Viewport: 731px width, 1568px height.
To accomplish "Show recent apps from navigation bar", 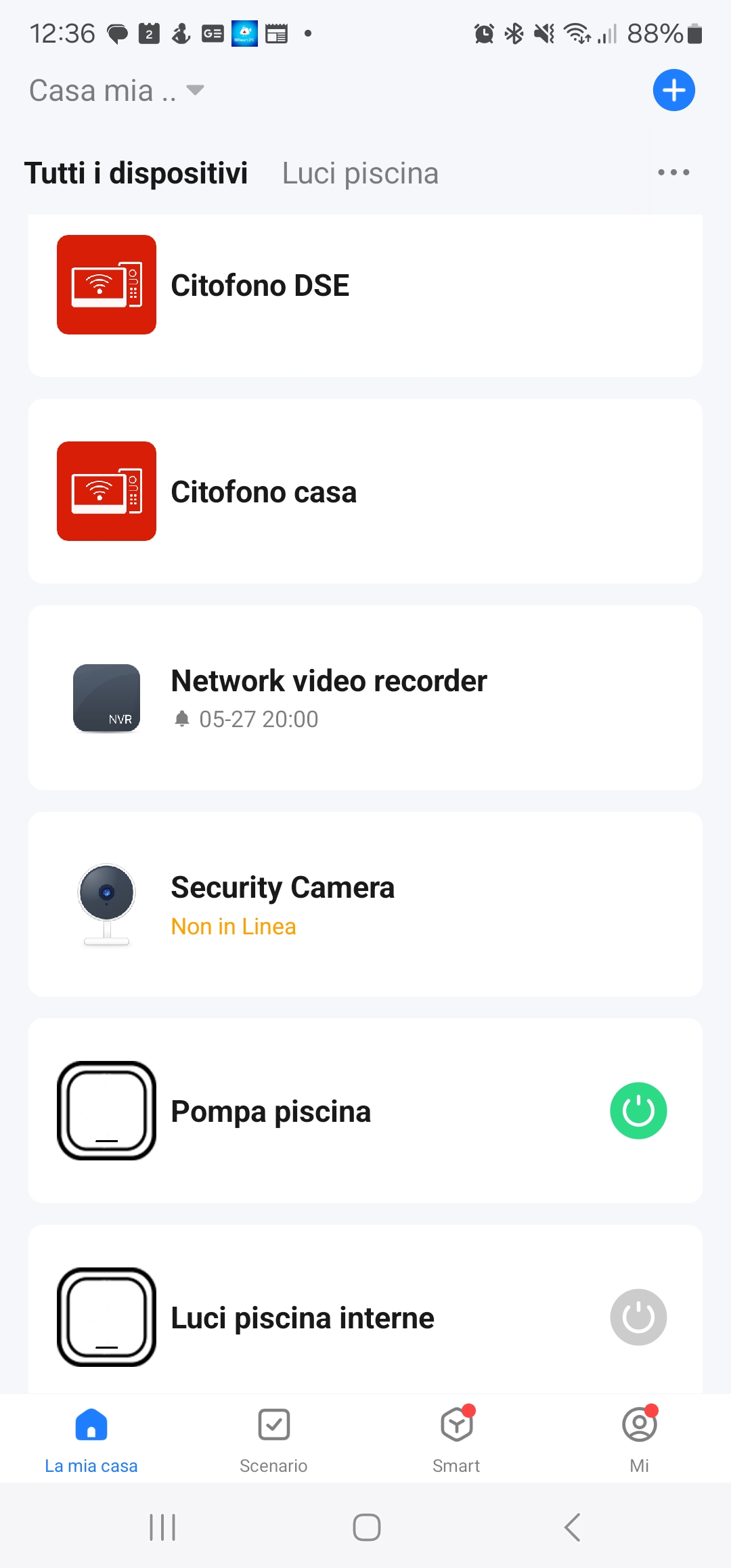I will [162, 1527].
